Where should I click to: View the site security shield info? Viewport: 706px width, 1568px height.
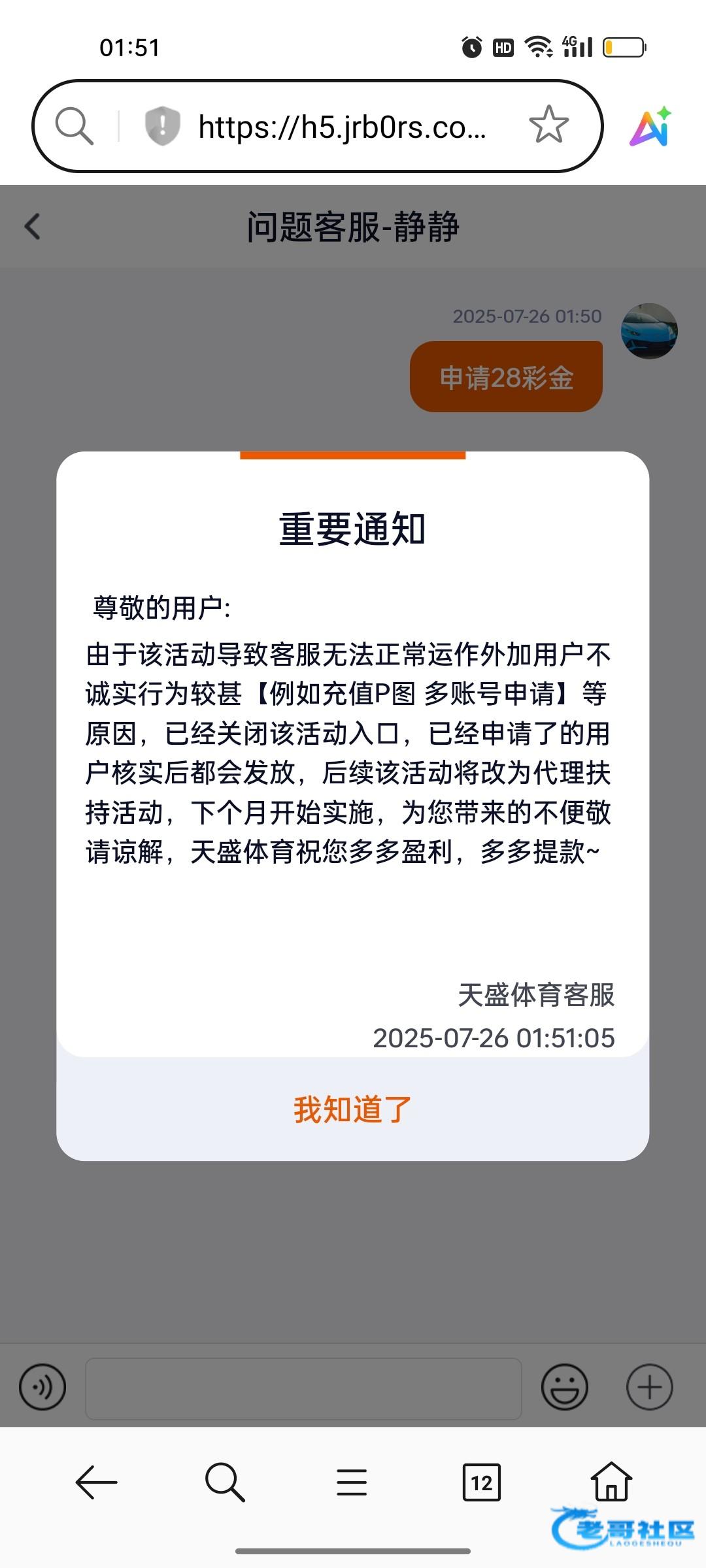click(x=162, y=125)
